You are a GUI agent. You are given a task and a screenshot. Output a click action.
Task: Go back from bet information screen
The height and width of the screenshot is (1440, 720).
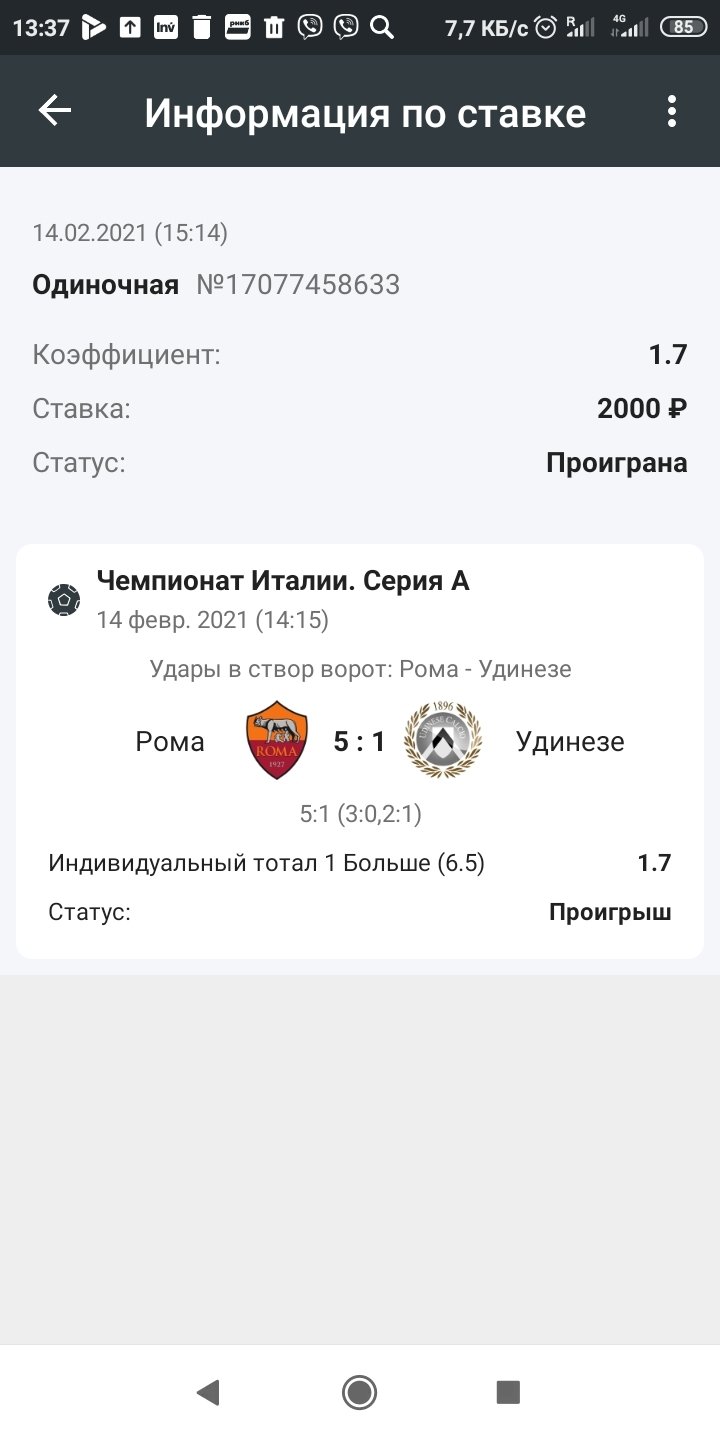pyautogui.click(x=55, y=111)
